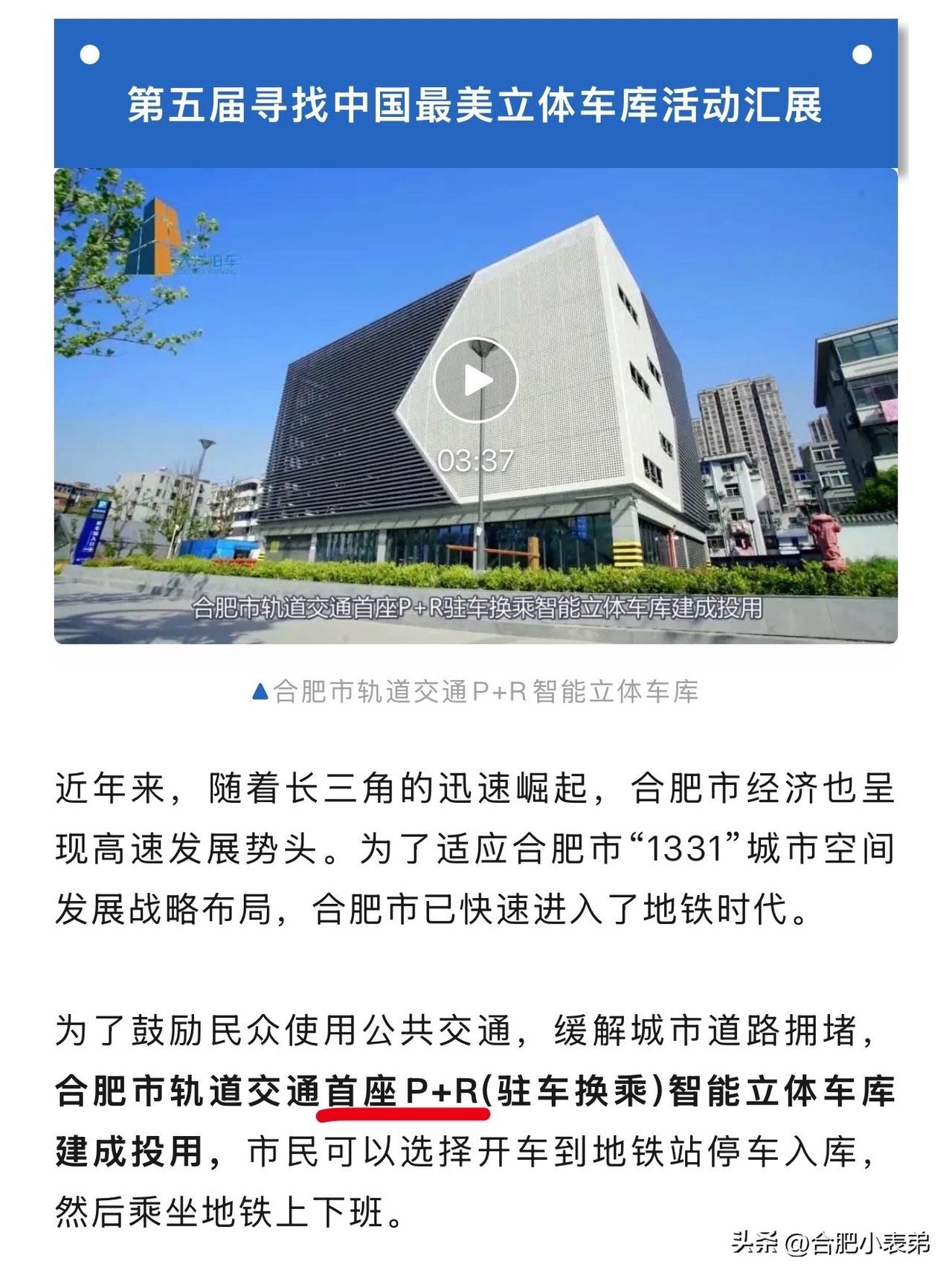Screen dimensions: 952x1276
Task: Click the white dot in the banner's top-left
Action: [89, 52]
